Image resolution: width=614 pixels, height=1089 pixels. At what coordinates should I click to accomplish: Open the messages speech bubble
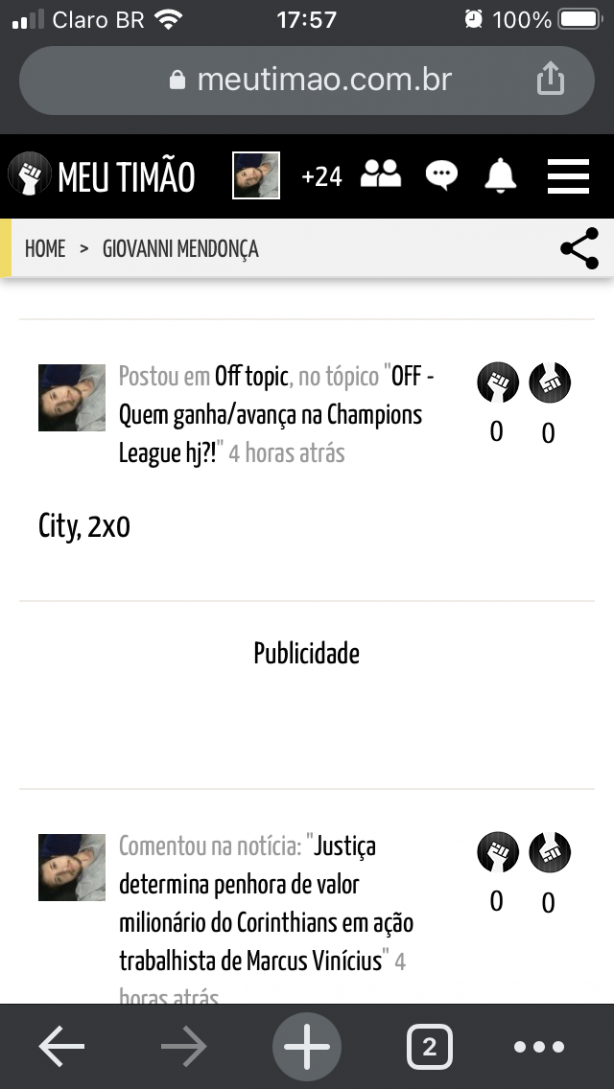(x=441, y=176)
